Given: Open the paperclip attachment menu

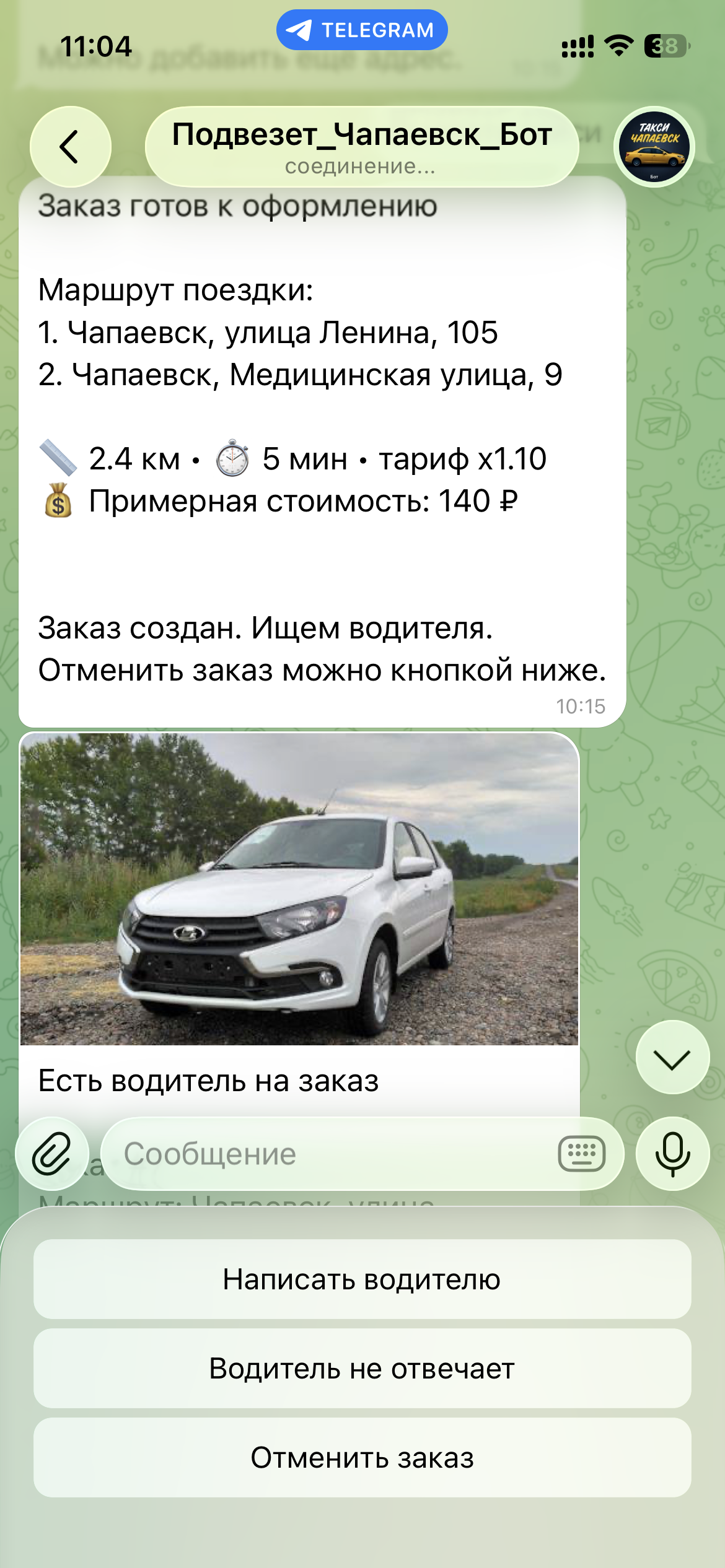Looking at the screenshot, I should 52,1154.
